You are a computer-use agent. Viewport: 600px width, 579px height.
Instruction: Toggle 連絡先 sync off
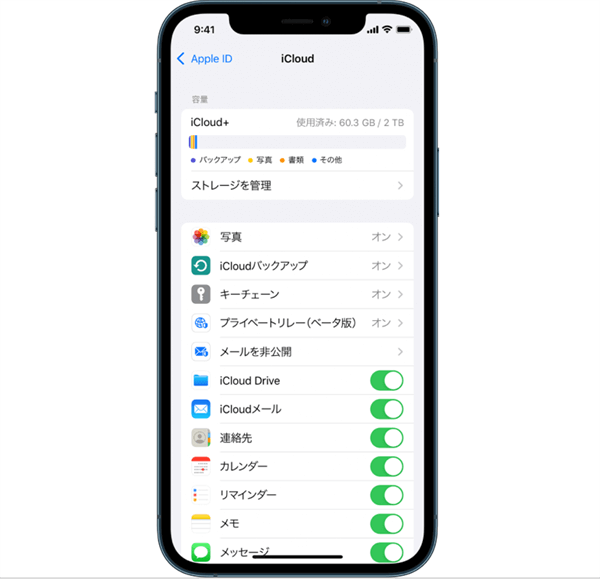pos(386,438)
